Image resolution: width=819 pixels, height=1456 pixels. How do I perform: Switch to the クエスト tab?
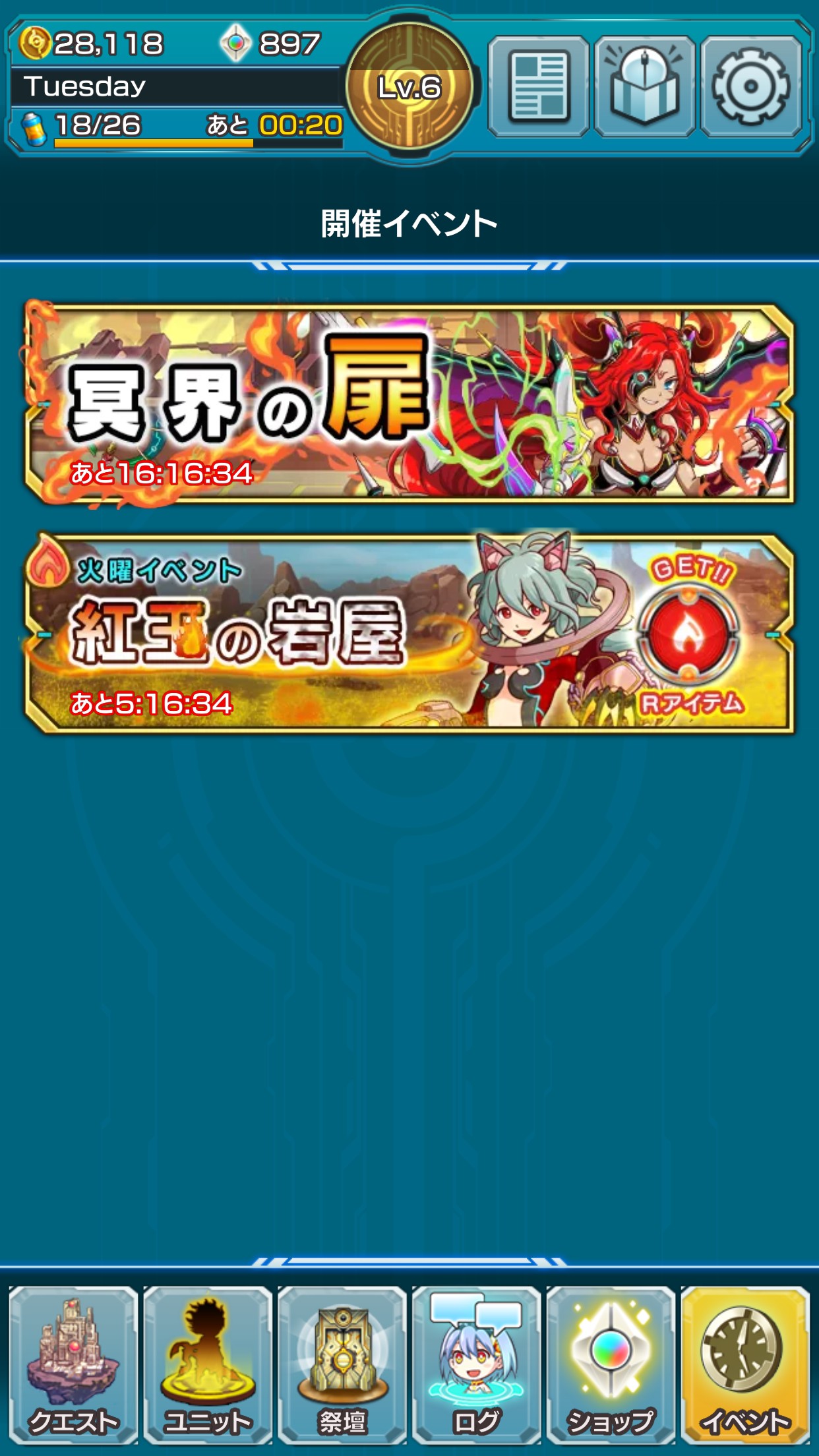[73, 1365]
